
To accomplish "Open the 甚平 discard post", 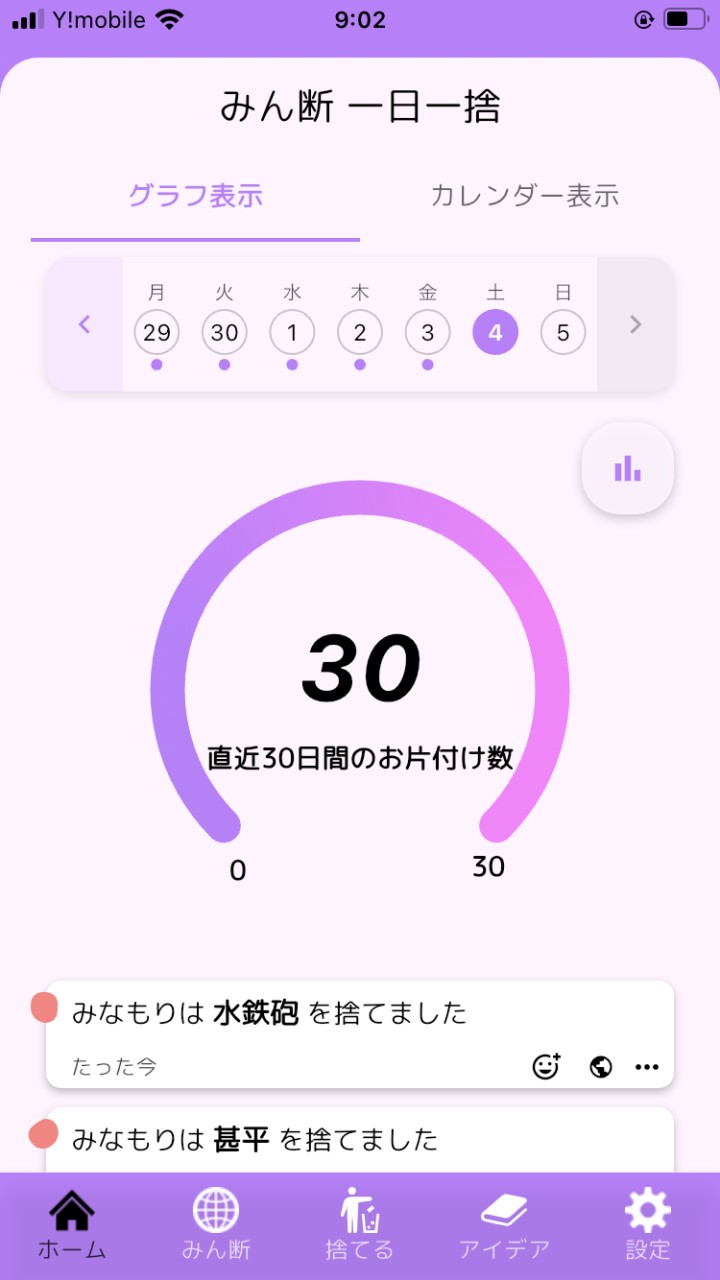I will click(360, 1139).
